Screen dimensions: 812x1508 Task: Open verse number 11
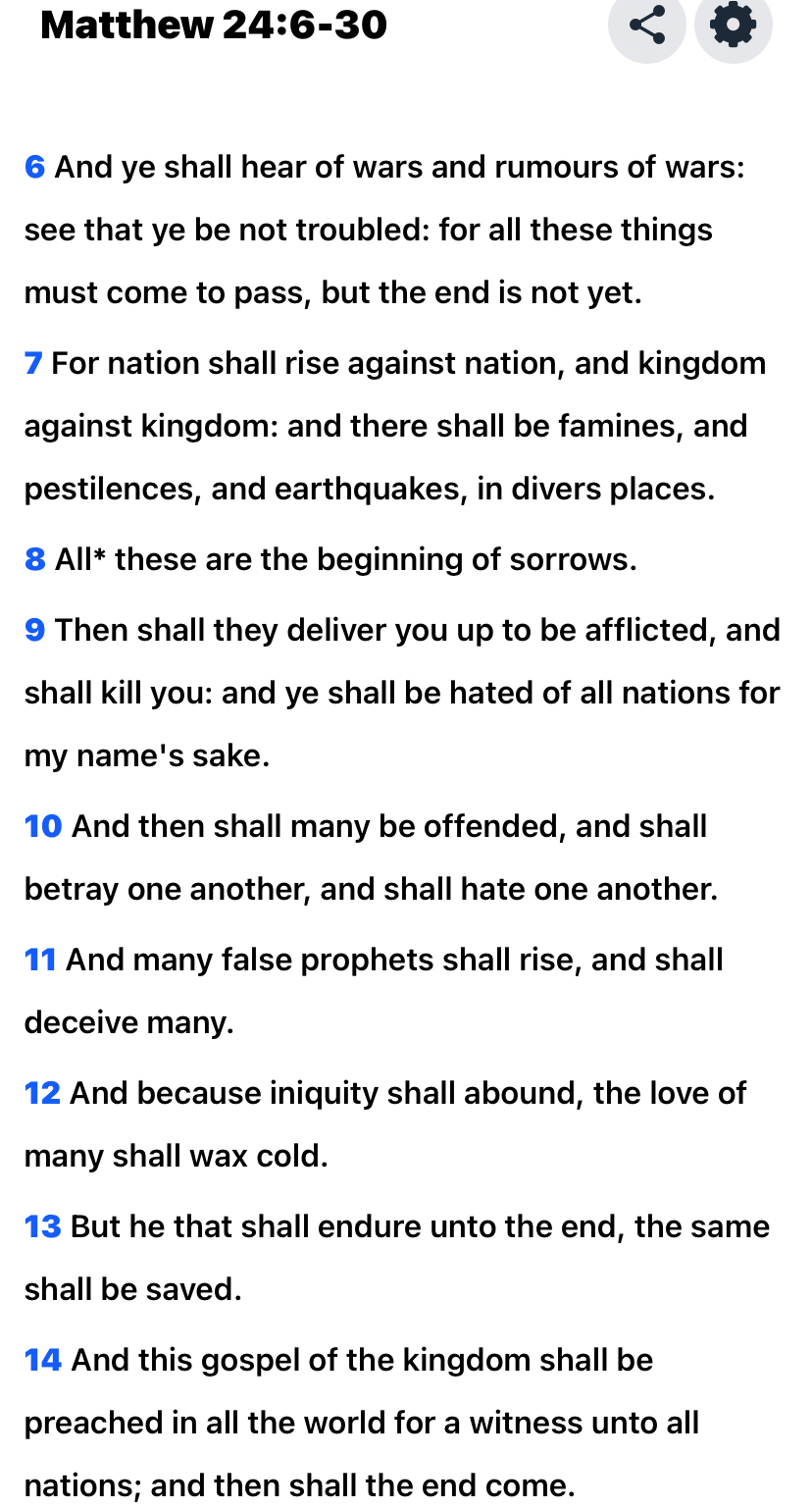click(x=40, y=961)
